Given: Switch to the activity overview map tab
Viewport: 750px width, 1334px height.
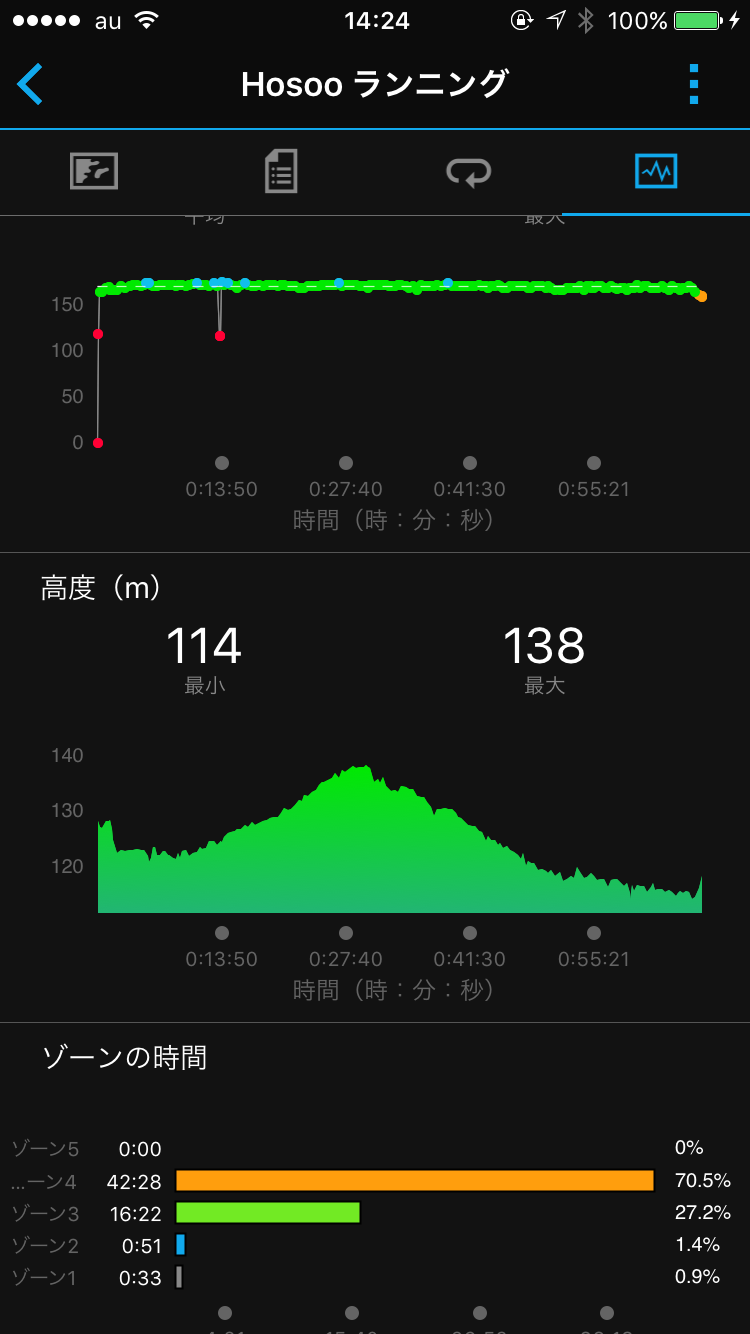Looking at the screenshot, I should tap(94, 172).
